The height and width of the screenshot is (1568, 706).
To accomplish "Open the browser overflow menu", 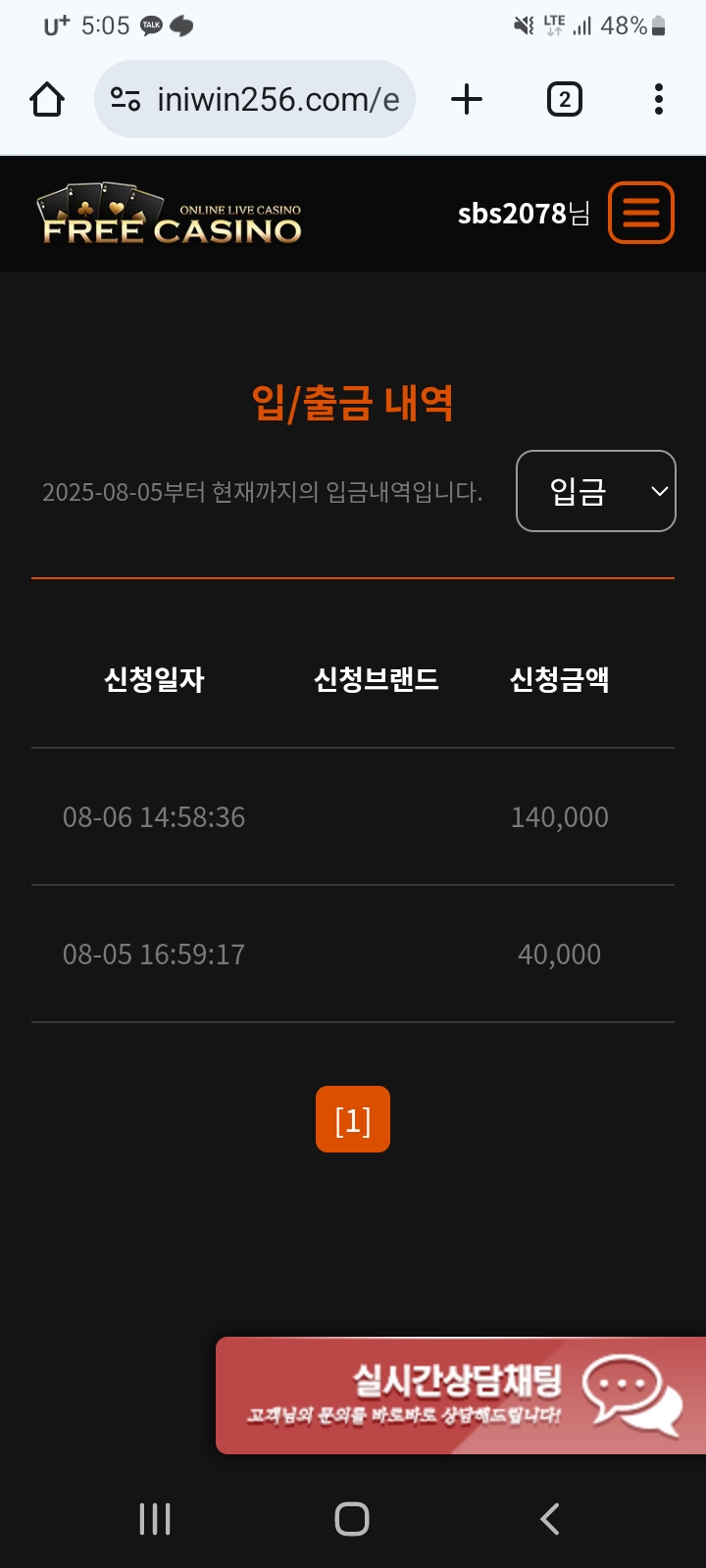I will pyautogui.click(x=658, y=99).
